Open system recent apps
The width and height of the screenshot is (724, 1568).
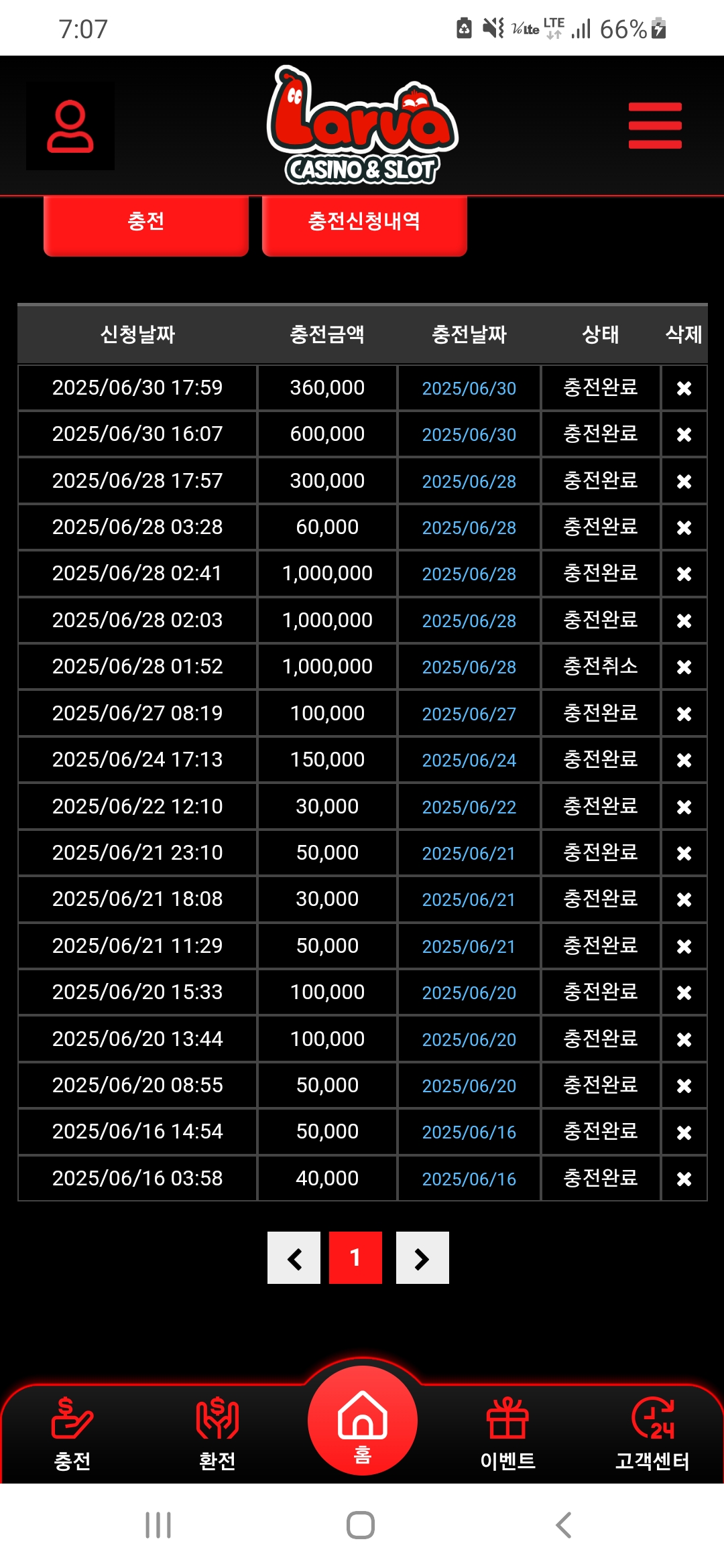click(x=158, y=1525)
